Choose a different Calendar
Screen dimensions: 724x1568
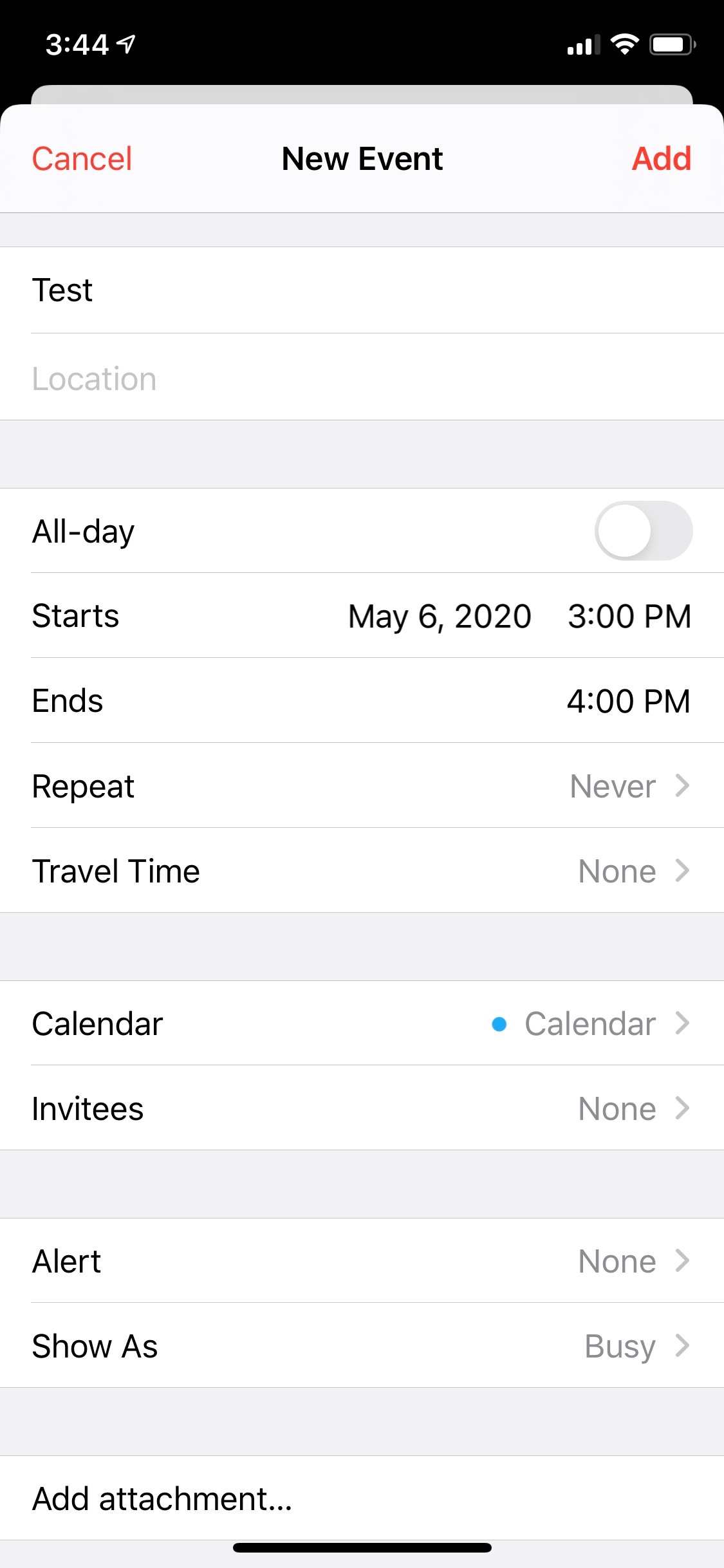pos(362,1023)
